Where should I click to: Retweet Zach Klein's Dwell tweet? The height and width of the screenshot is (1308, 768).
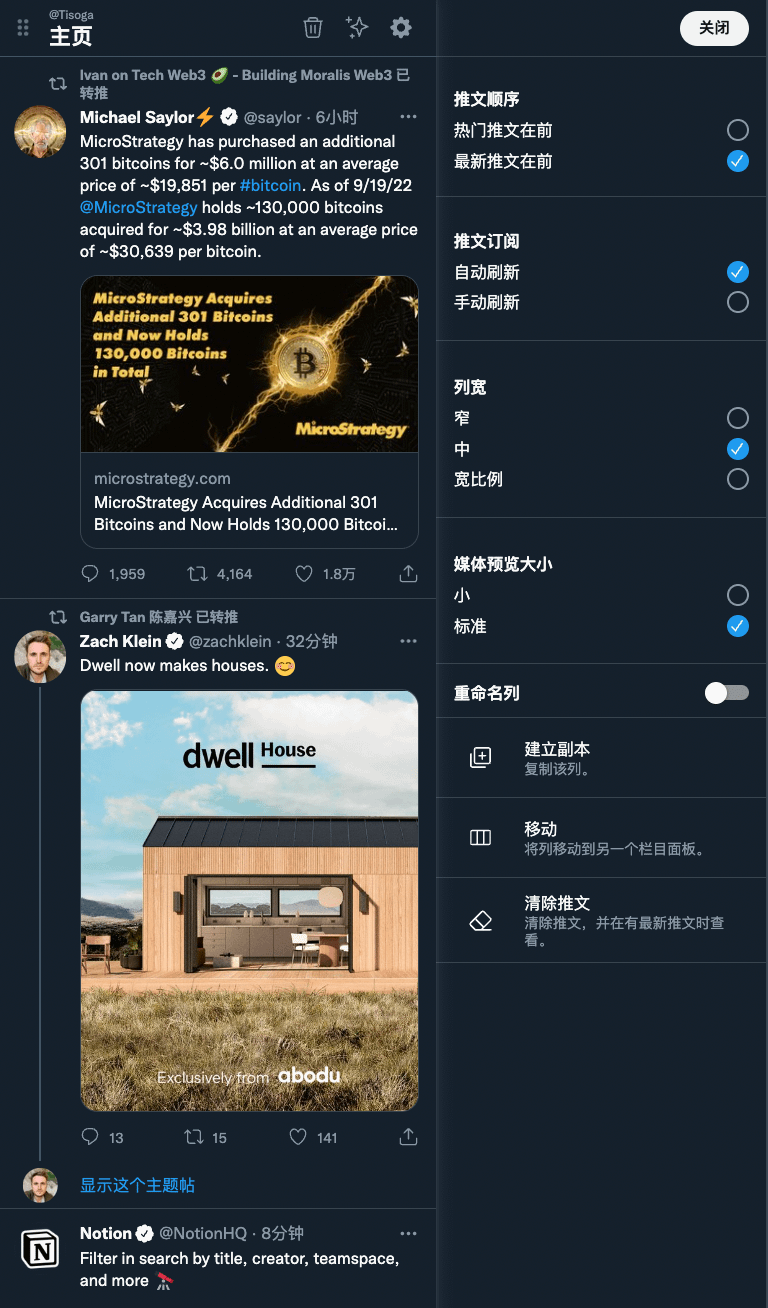195,1137
